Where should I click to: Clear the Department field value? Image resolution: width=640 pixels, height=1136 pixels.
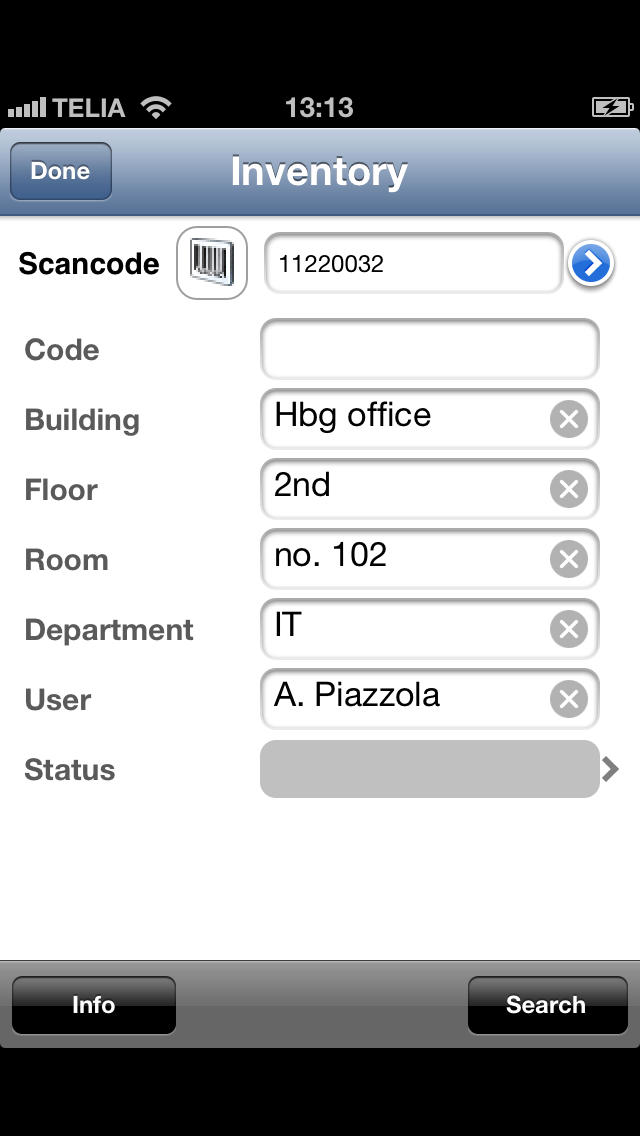click(568, 629)
